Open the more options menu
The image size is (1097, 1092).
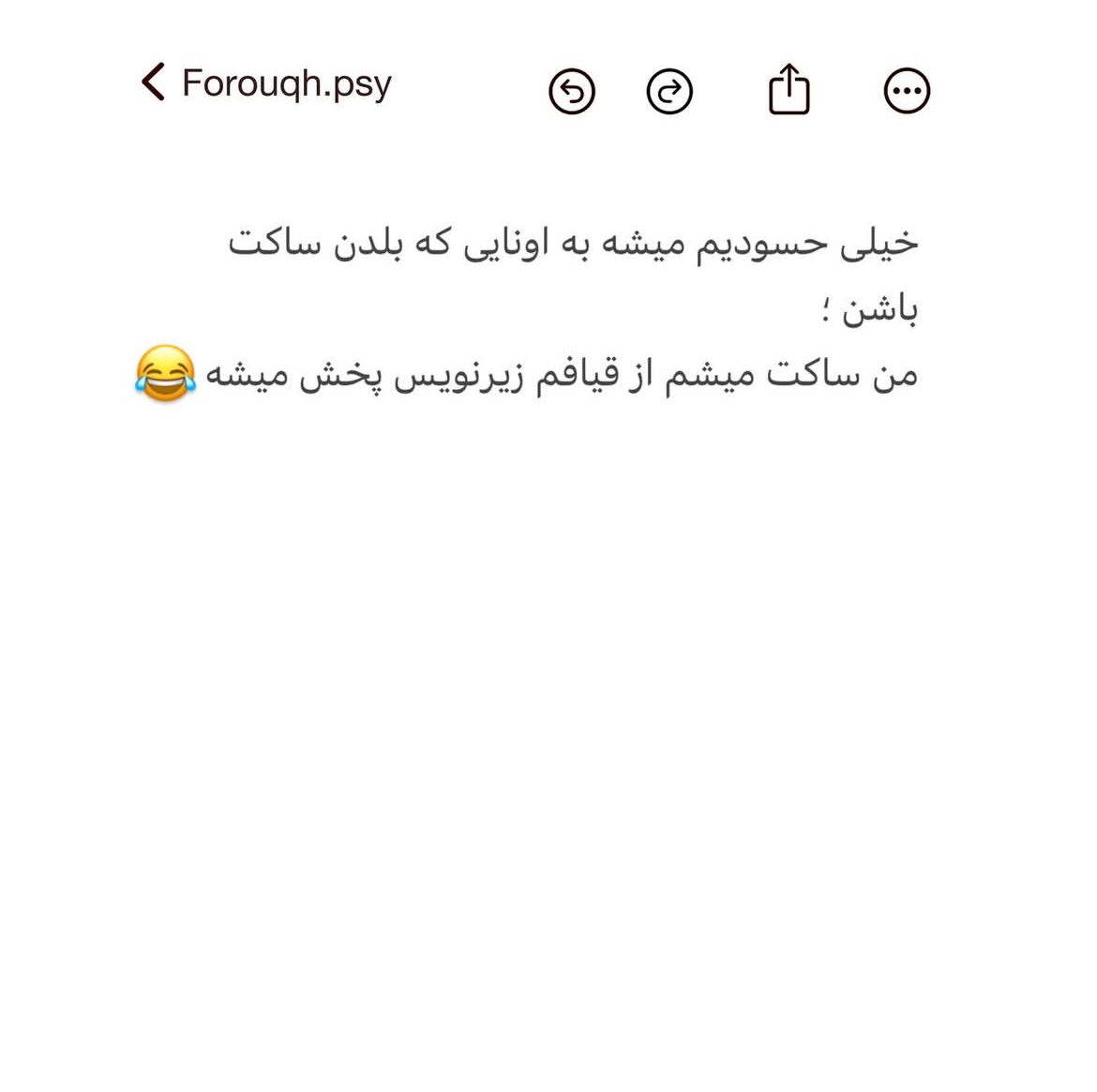coord(907,91)
